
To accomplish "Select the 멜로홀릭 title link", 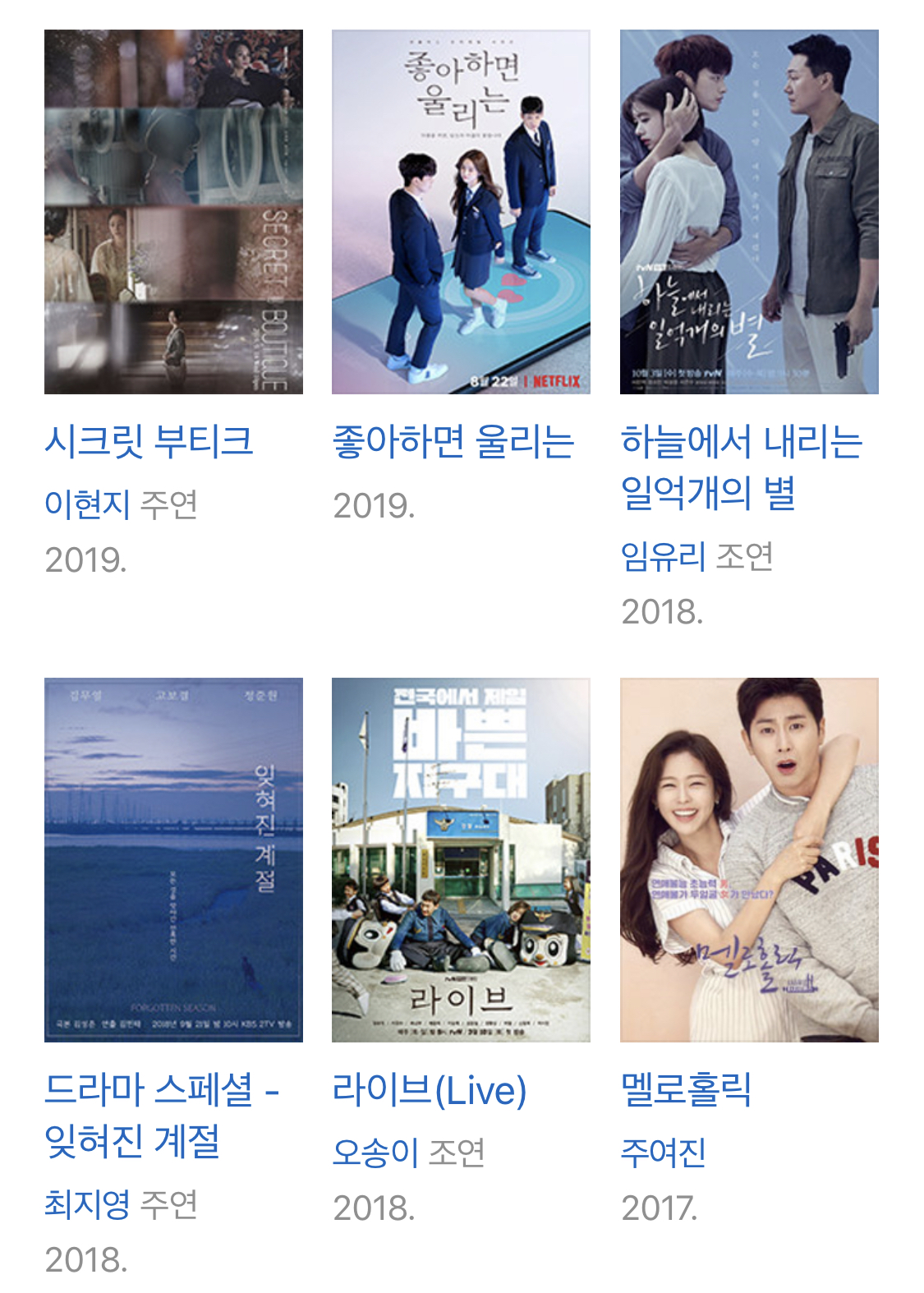I will coord(686,1091).
